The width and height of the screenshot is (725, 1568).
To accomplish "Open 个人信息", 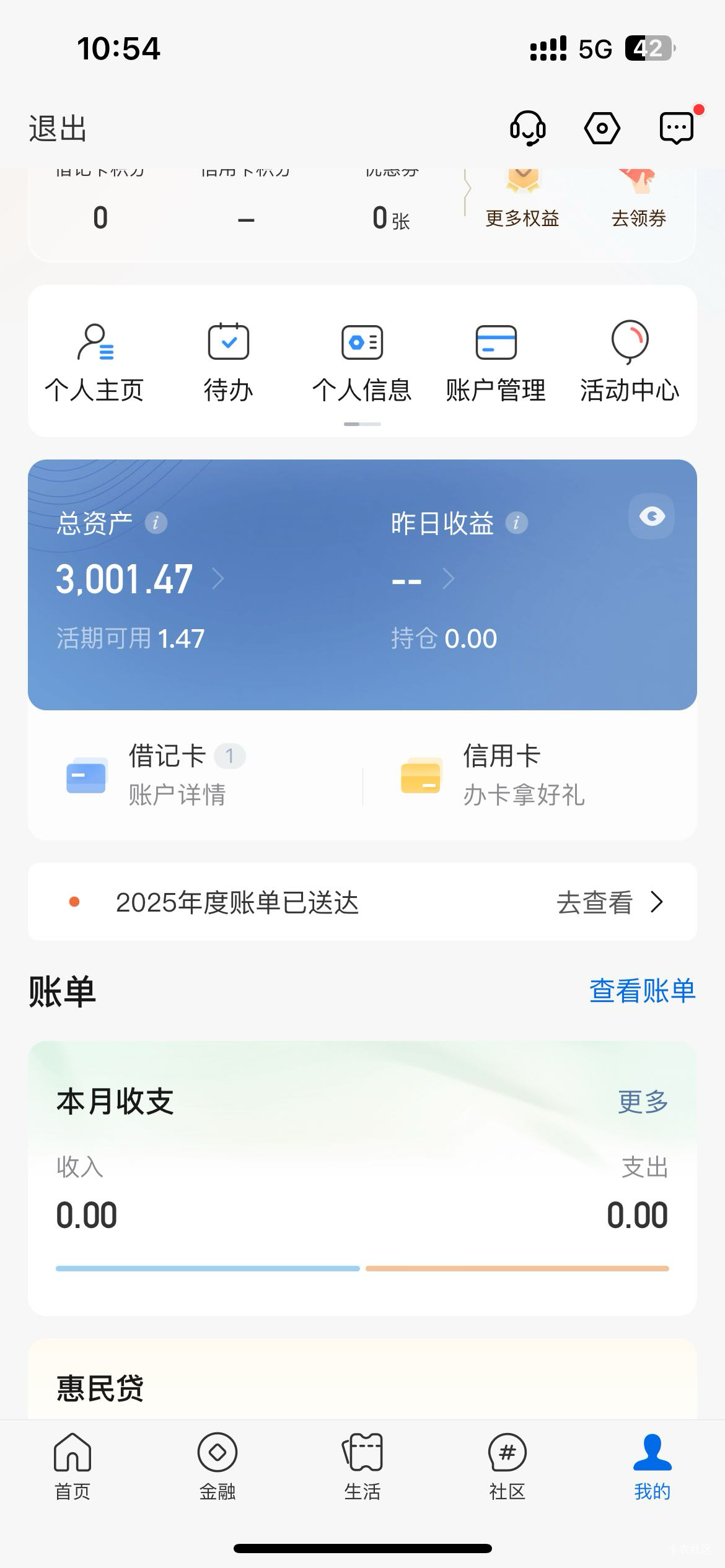I will point(362,362).
